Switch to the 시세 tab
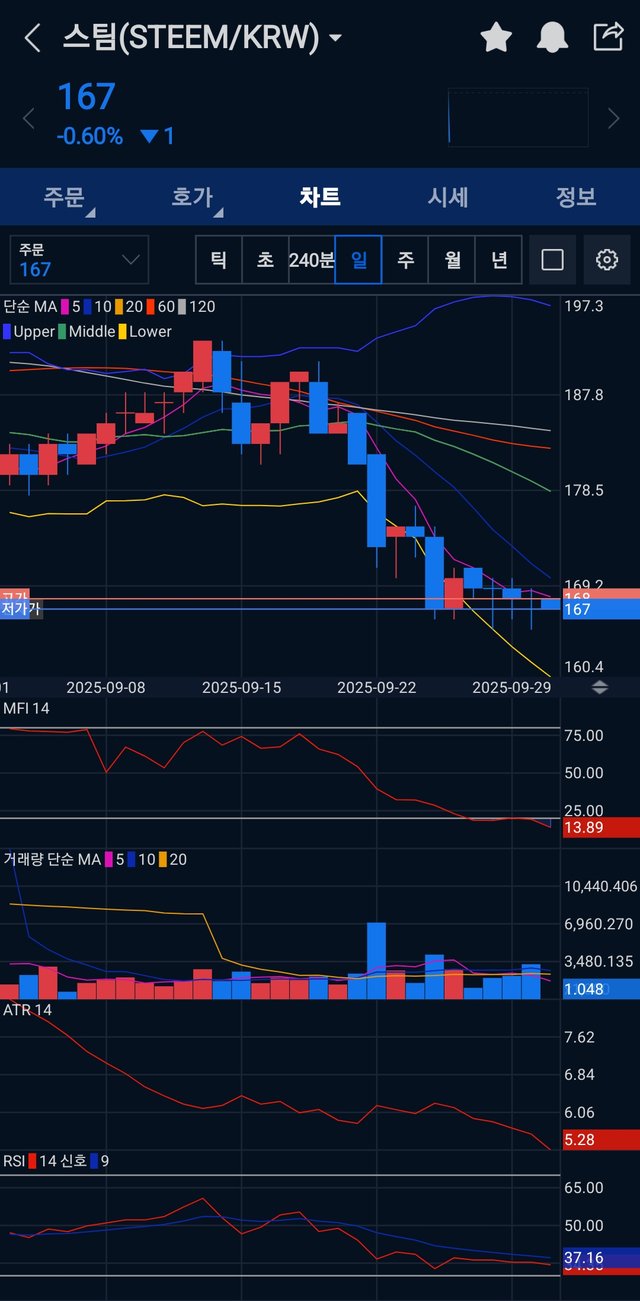This screenshot has height=1301, width=640. click(x=448, y=197)
